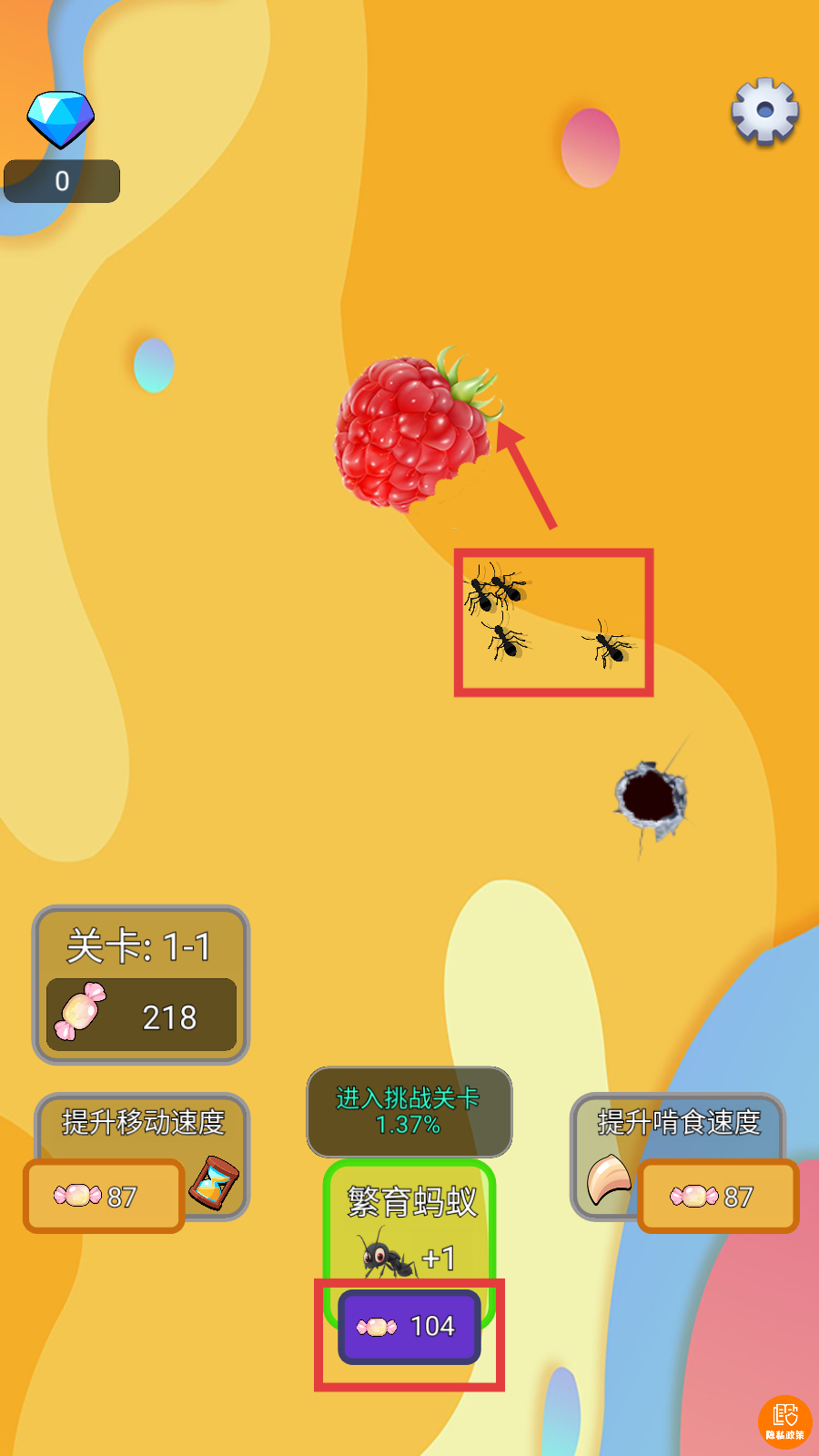This screenshot has height=1456, width=819.
Task: Open the settings gear
Action: click(x=764, y=111)
